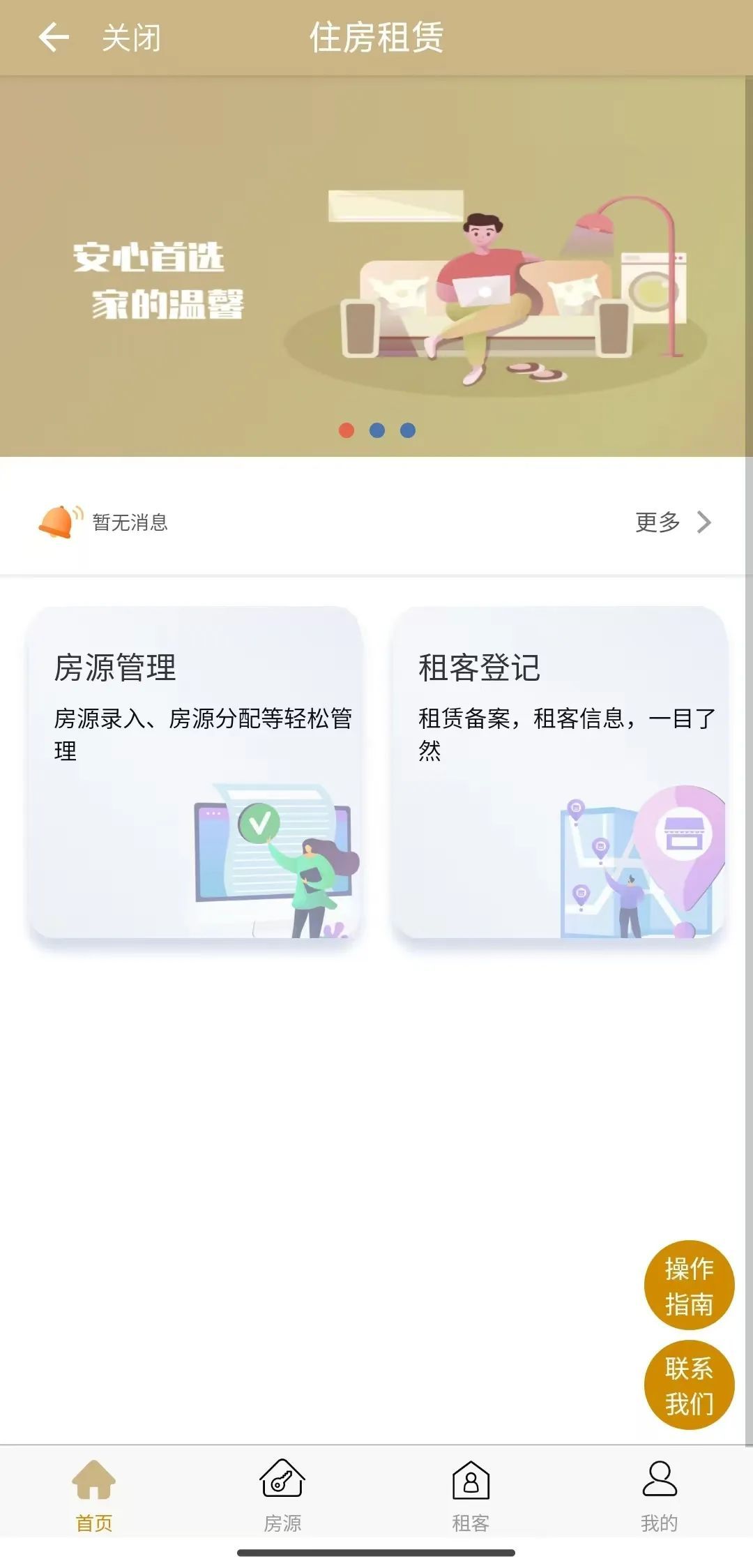Go back with the arrow icon
Screen dimensions: 753x1568
pyautogui.click(x=53, y=38)
